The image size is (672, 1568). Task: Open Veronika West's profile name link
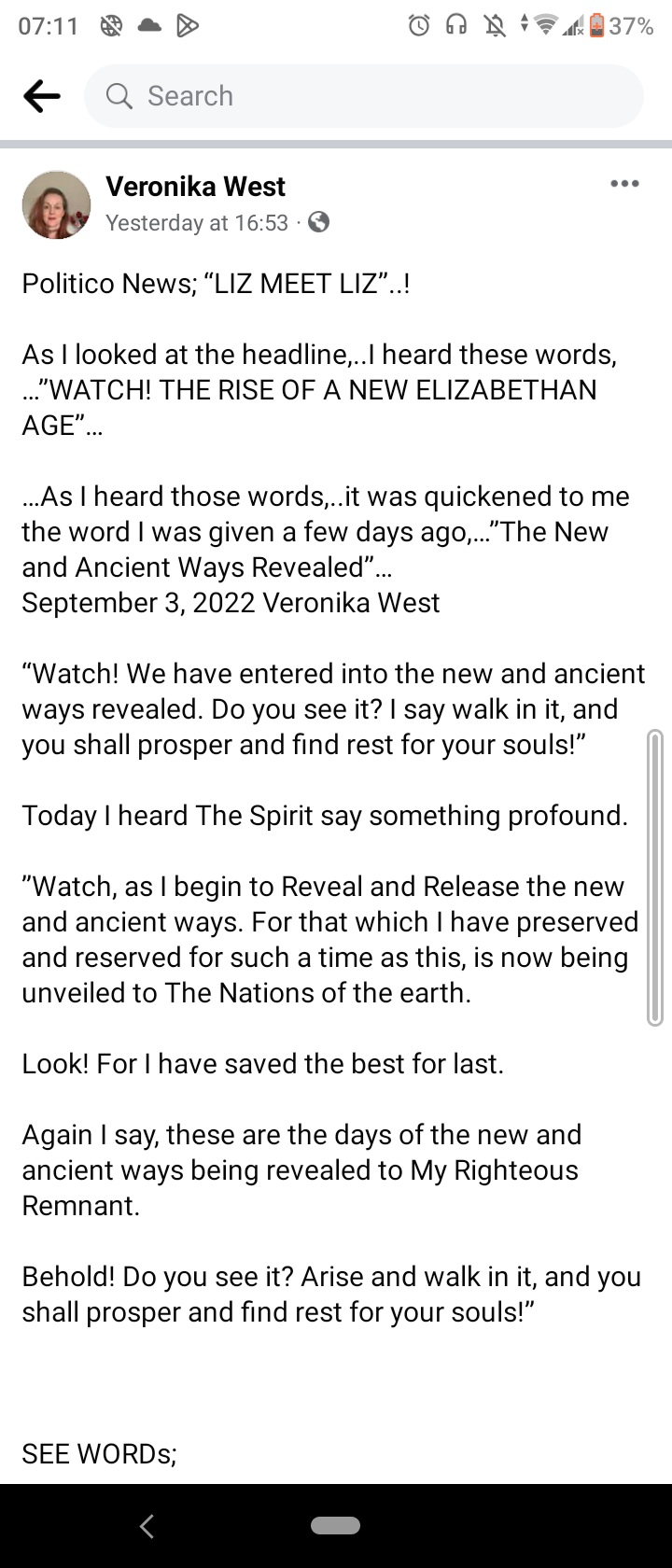pos(195,187)
